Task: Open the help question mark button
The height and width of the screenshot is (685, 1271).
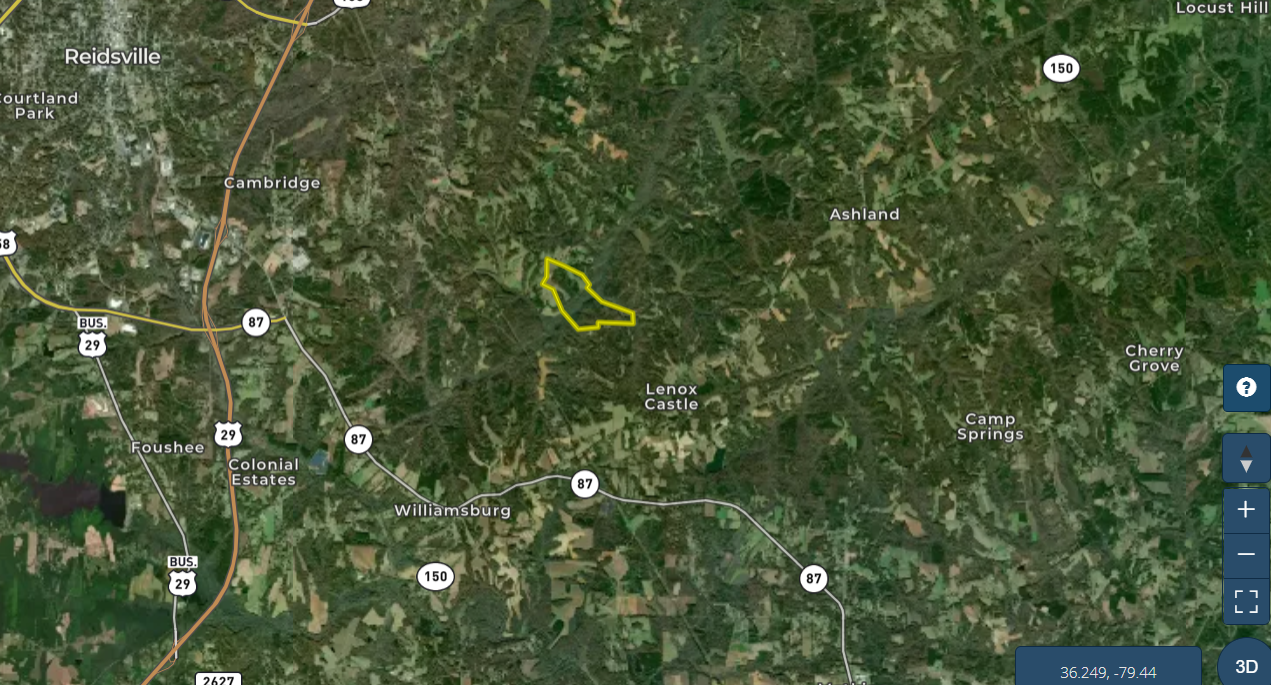Action: click(1246, 388)
